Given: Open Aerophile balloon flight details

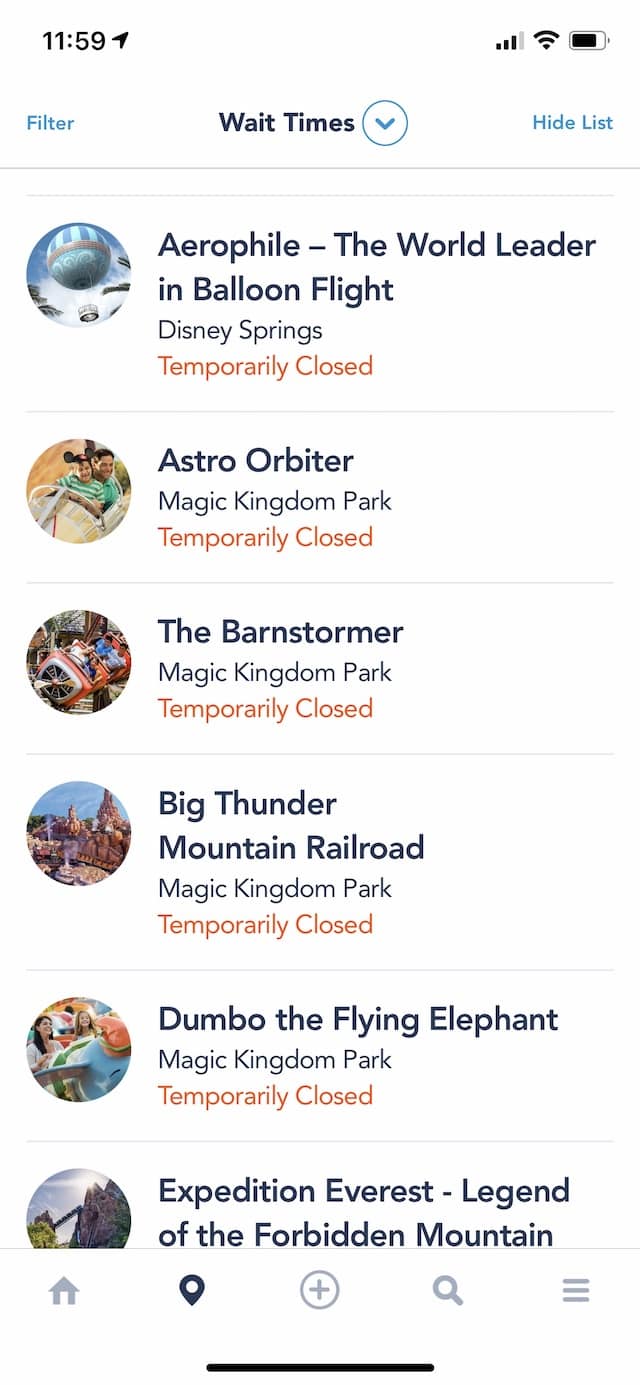Looking at the screenshot, I should 320,303.
